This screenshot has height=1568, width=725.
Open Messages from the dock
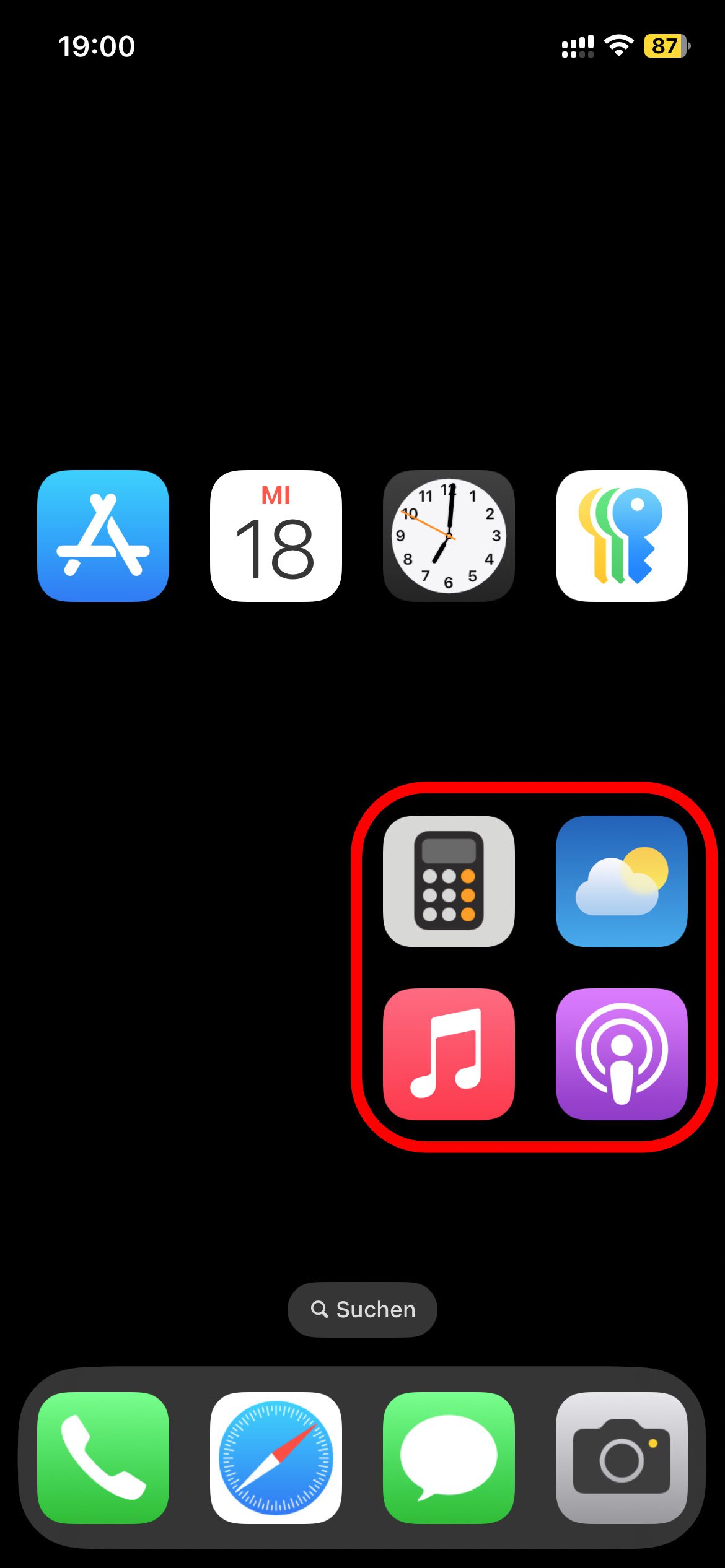tap(449, 1458)
